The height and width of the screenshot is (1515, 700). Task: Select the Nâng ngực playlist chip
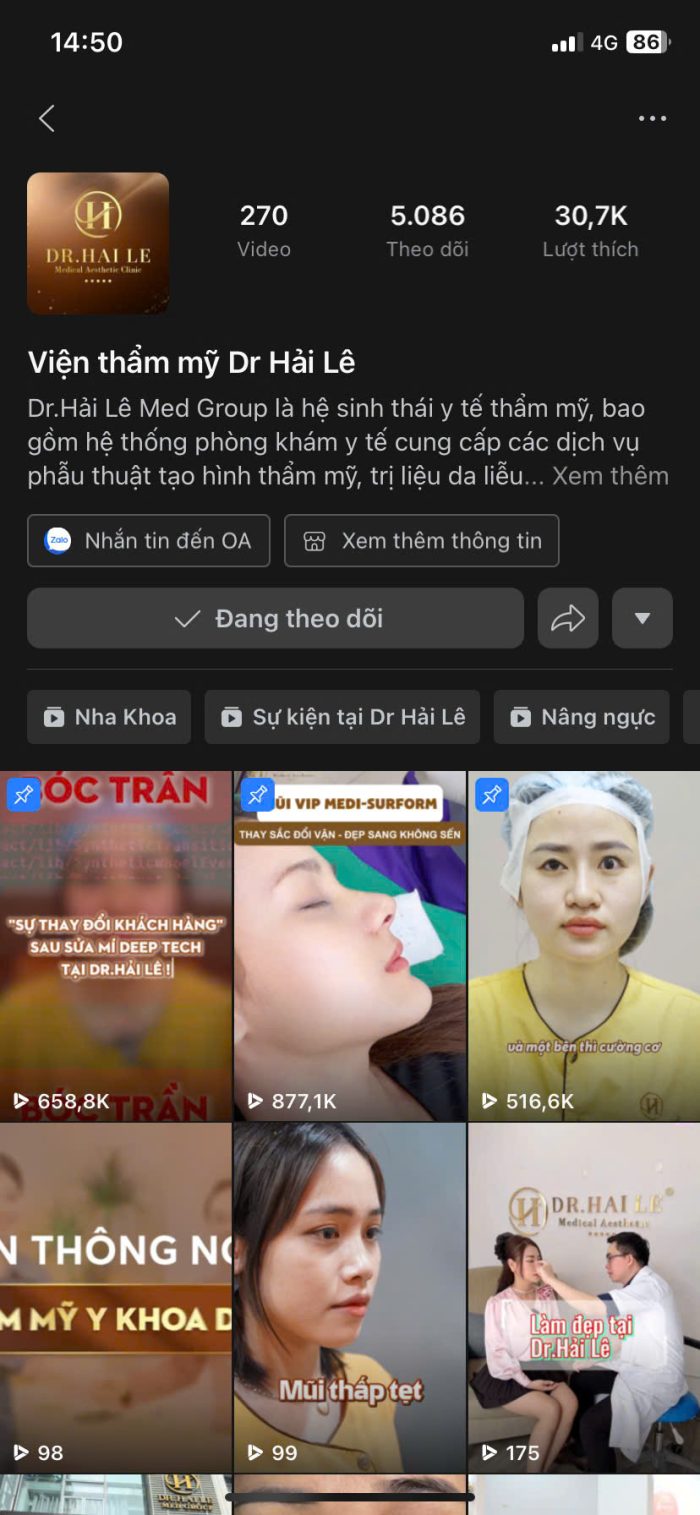coord(581,717)
